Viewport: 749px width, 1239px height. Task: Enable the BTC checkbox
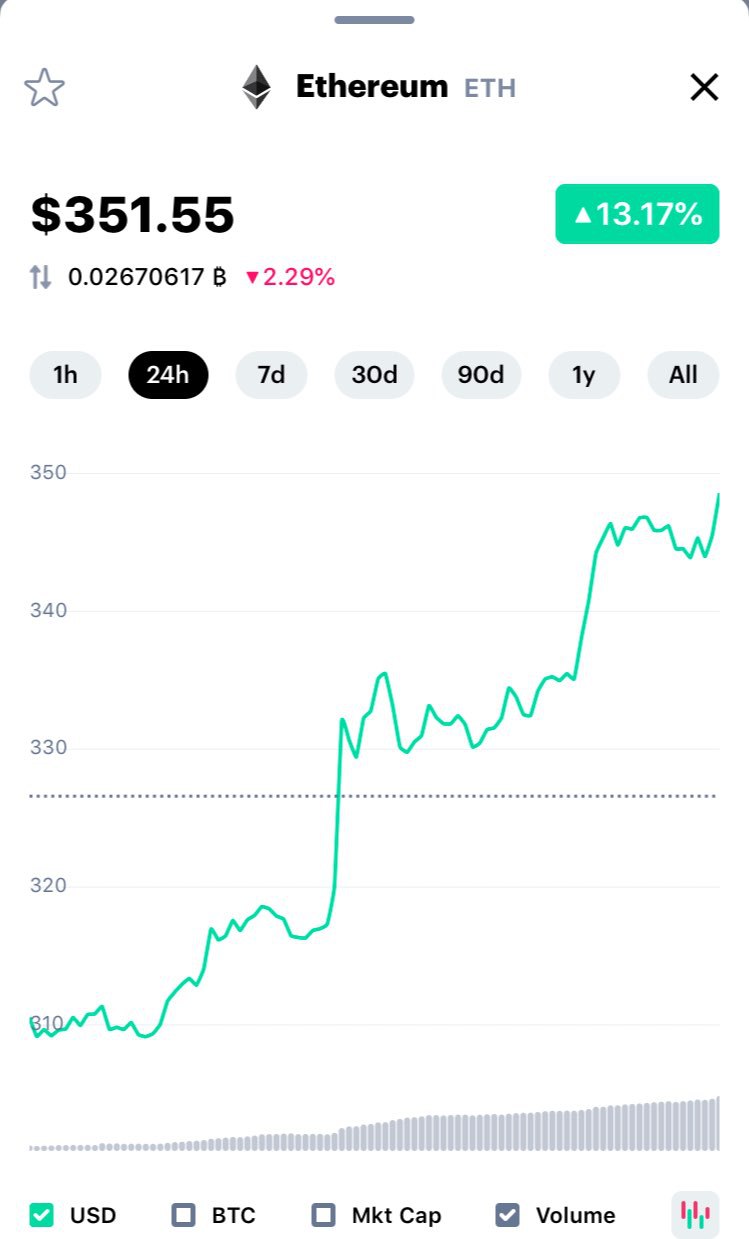click(x=184, y=1215)
